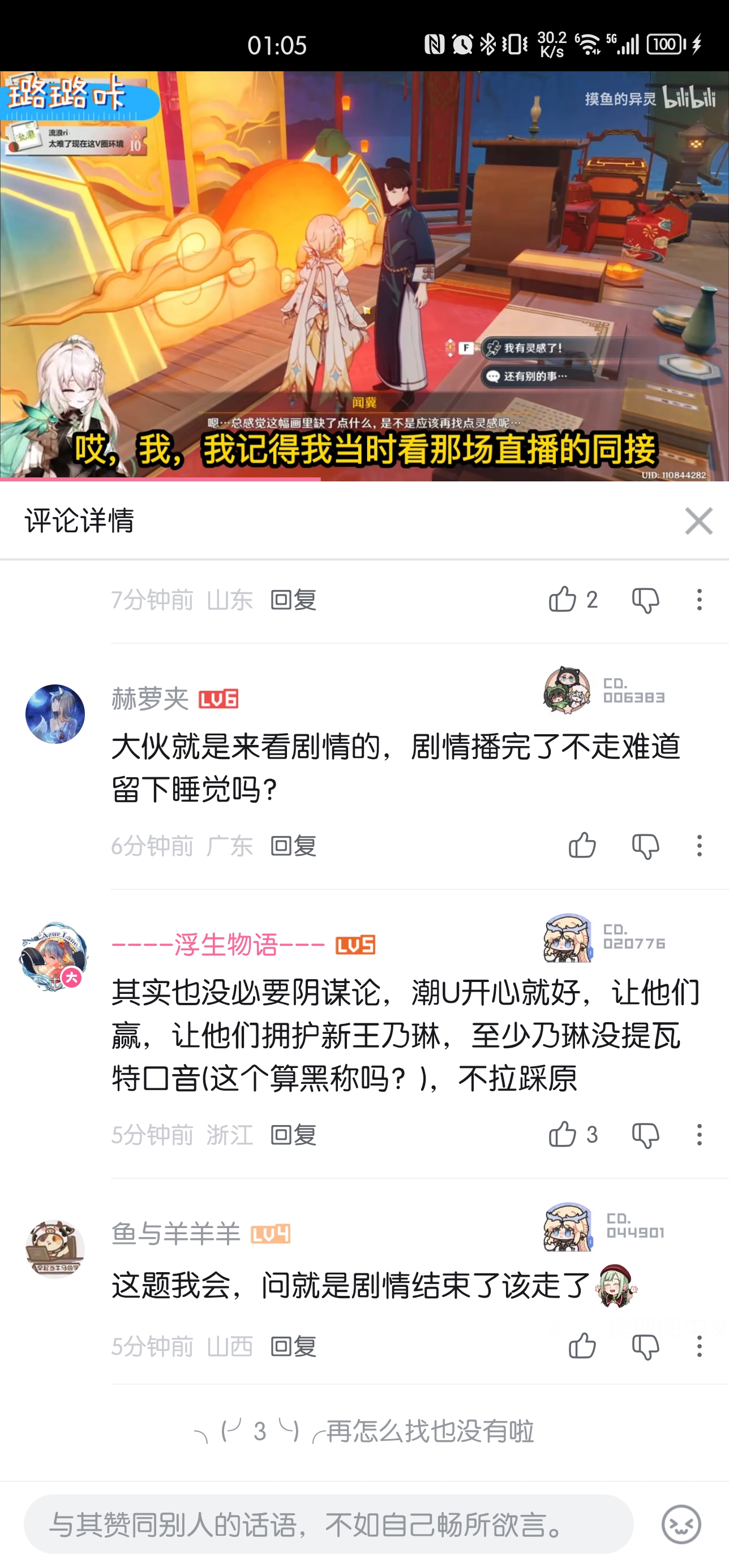Reply to 鱼与羊羊羊's comment

[293, 1346]
